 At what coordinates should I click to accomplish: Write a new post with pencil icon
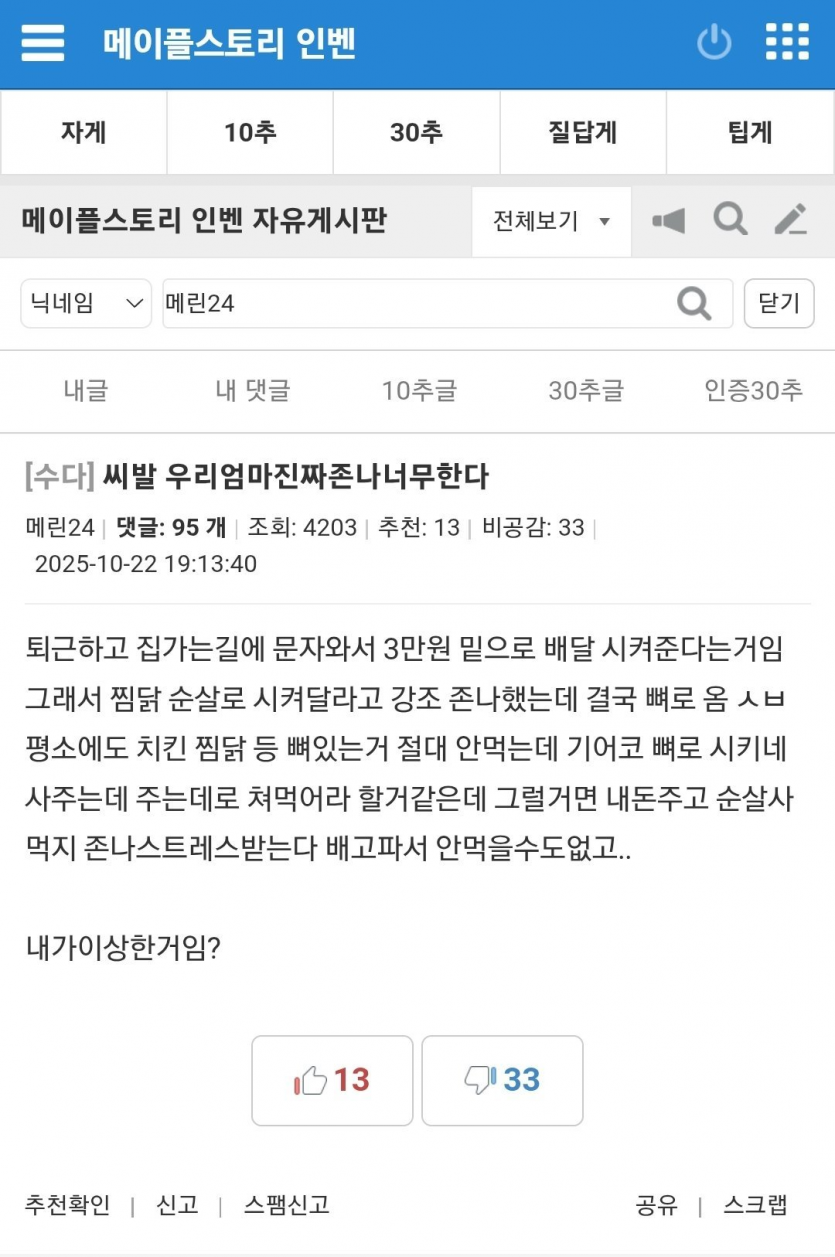[x=791, y=219]
